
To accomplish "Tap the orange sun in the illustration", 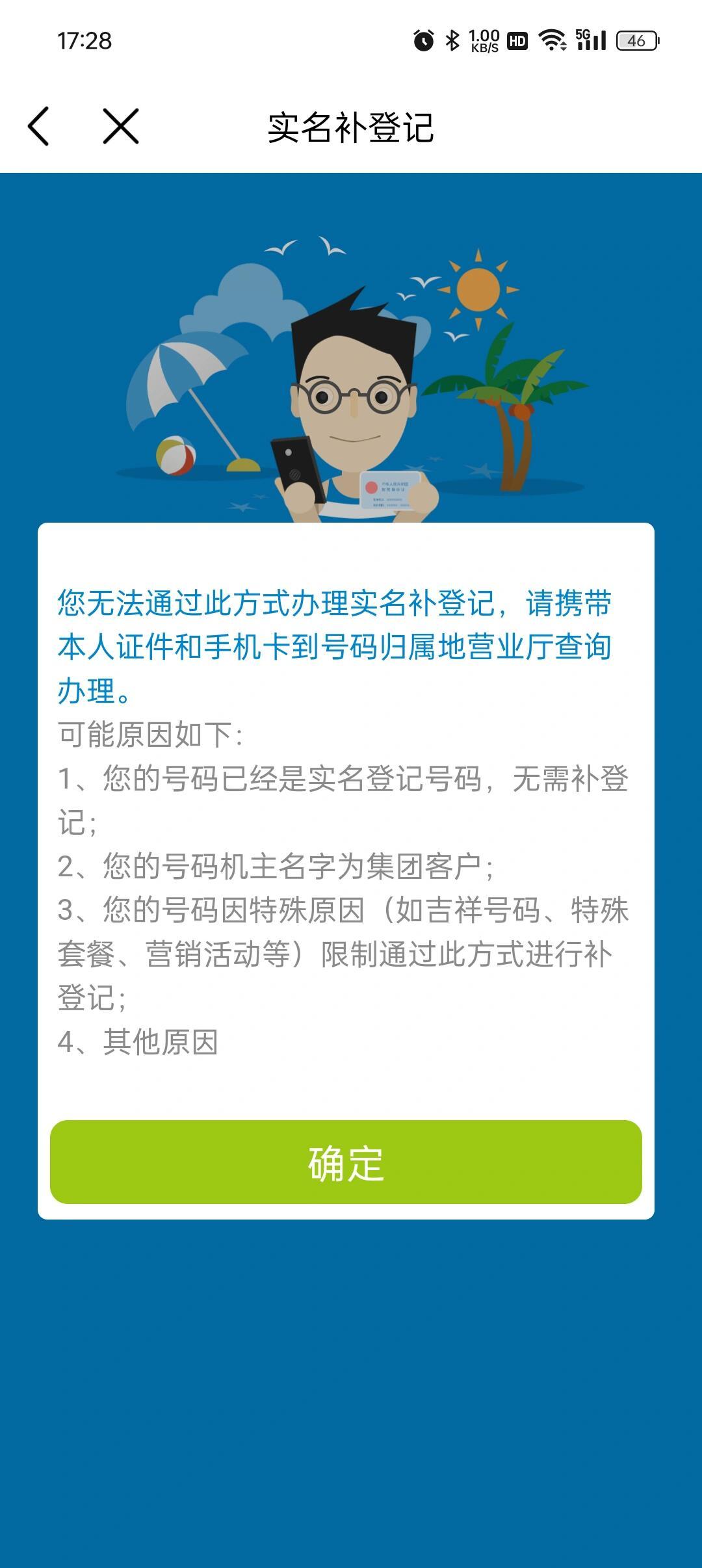I will pos(477,291).
